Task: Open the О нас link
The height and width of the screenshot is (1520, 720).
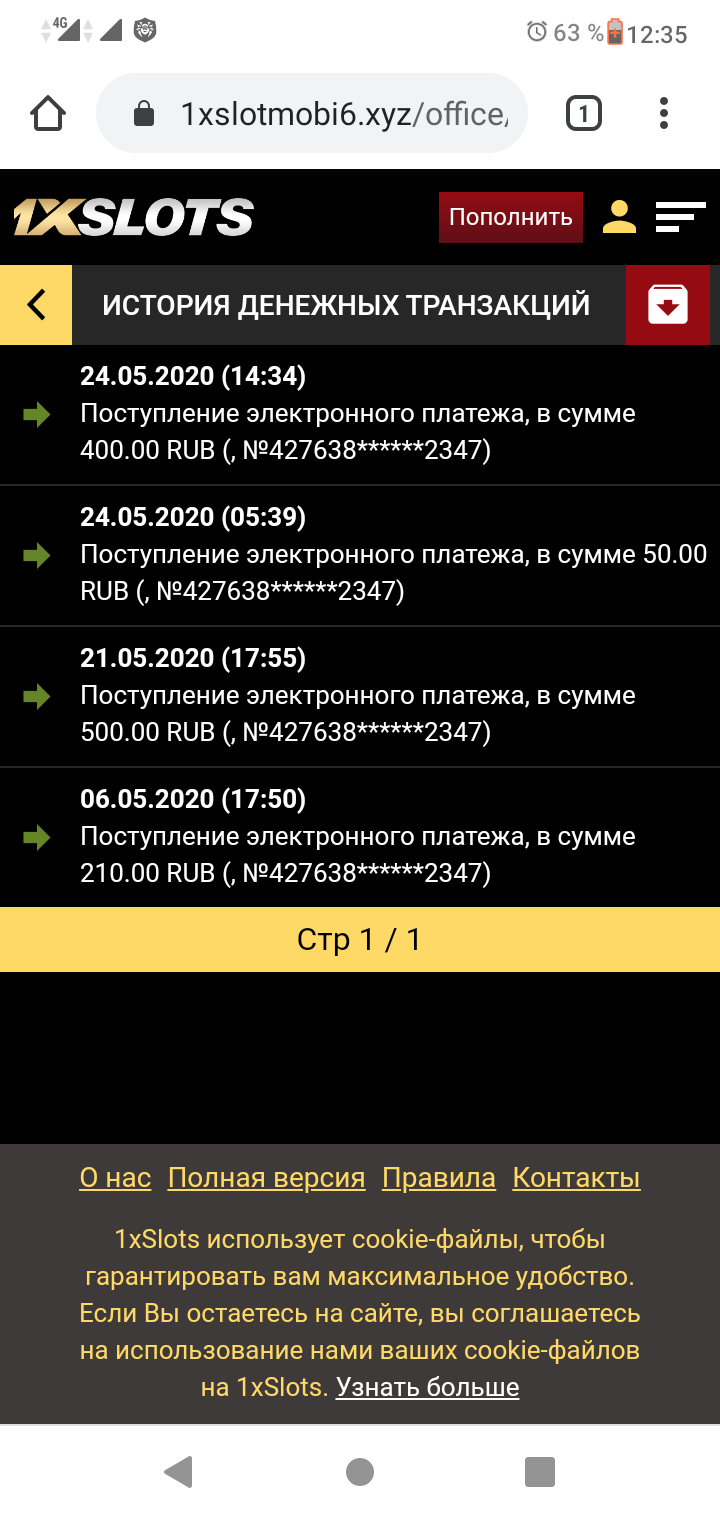Action: pyautogui.click(x=115, y=1178)
